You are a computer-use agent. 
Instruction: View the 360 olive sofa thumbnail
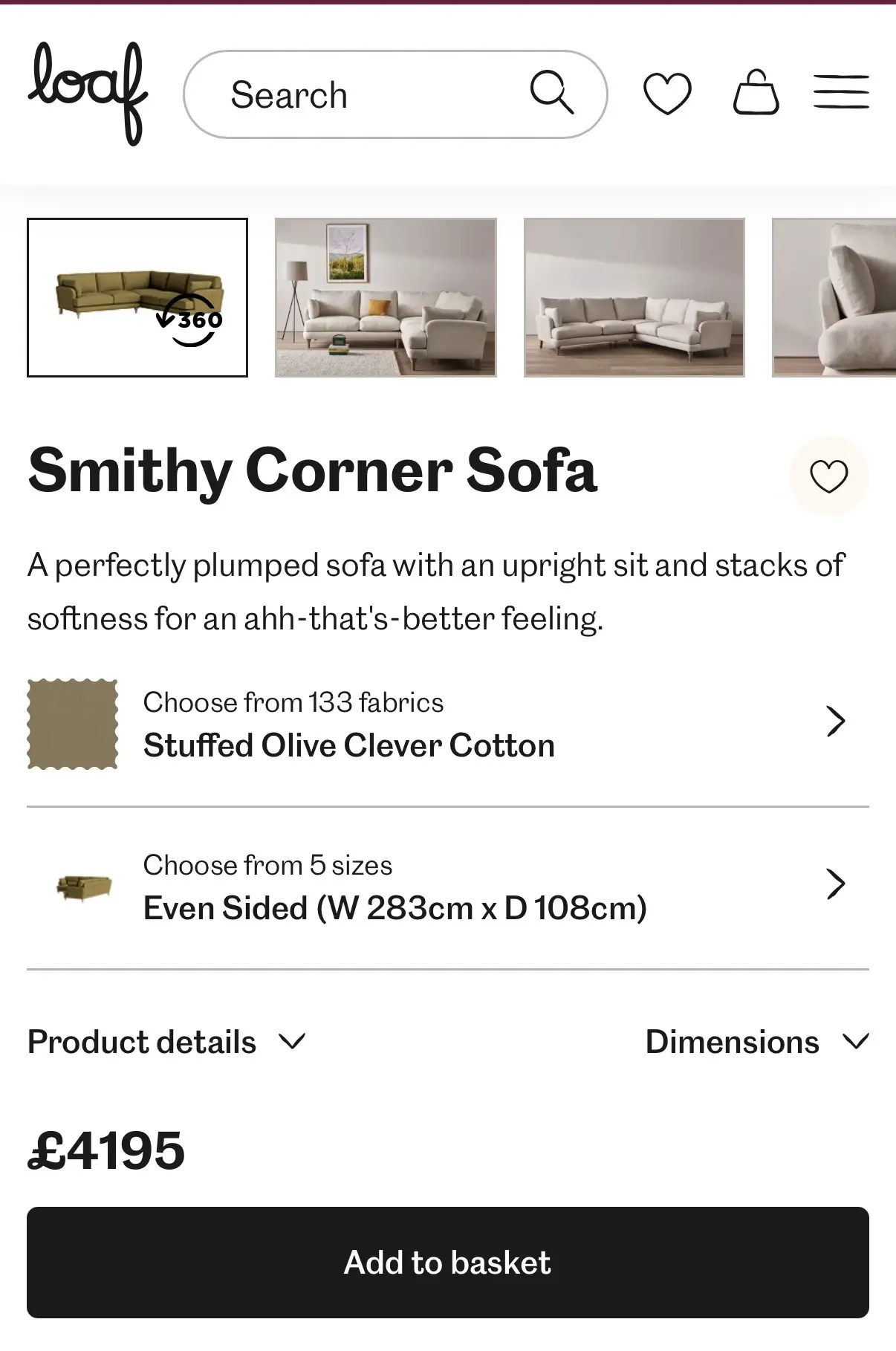[137, 297]
